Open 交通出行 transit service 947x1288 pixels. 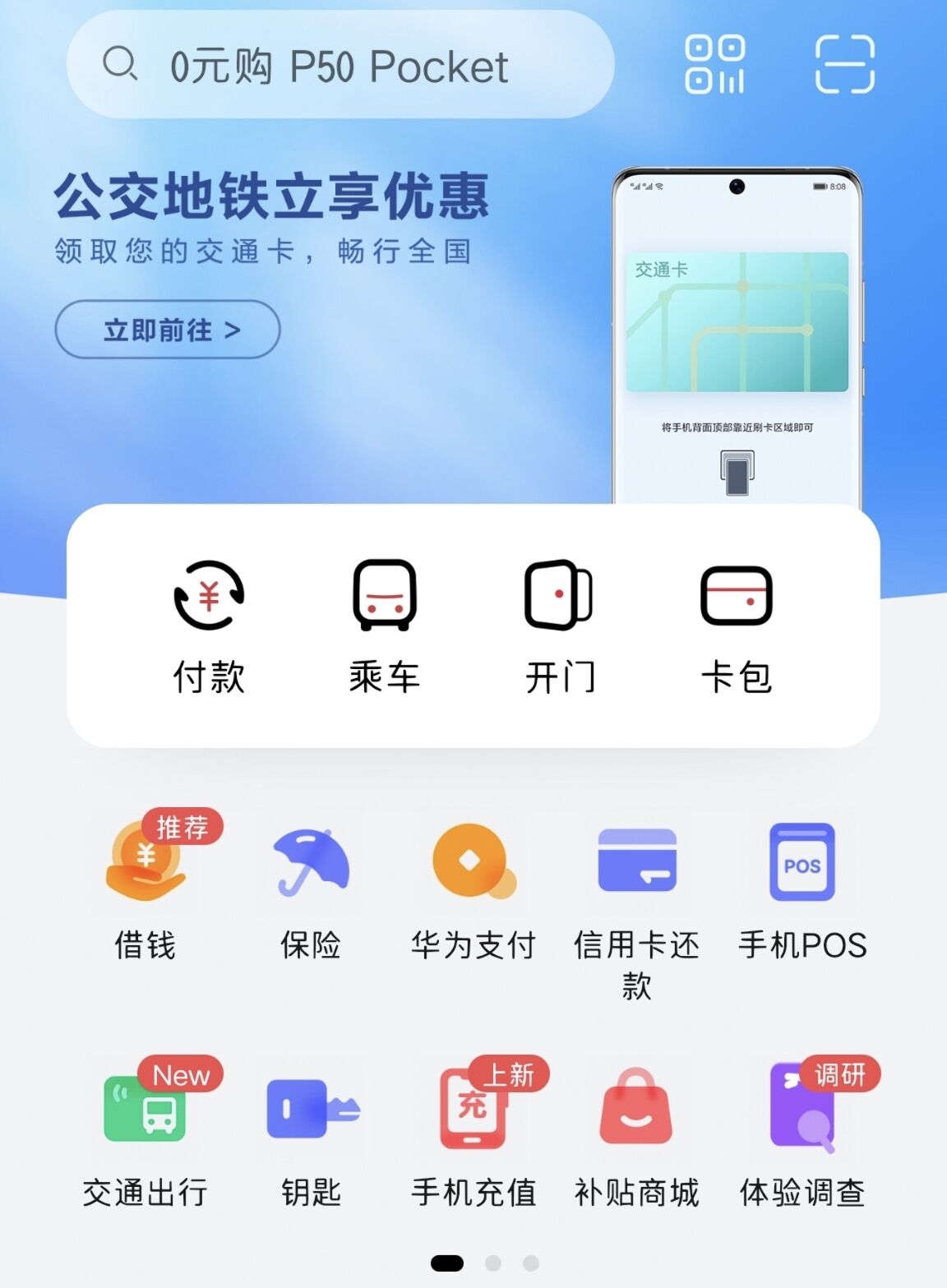pyautogui.click(x=146, y=1136)
